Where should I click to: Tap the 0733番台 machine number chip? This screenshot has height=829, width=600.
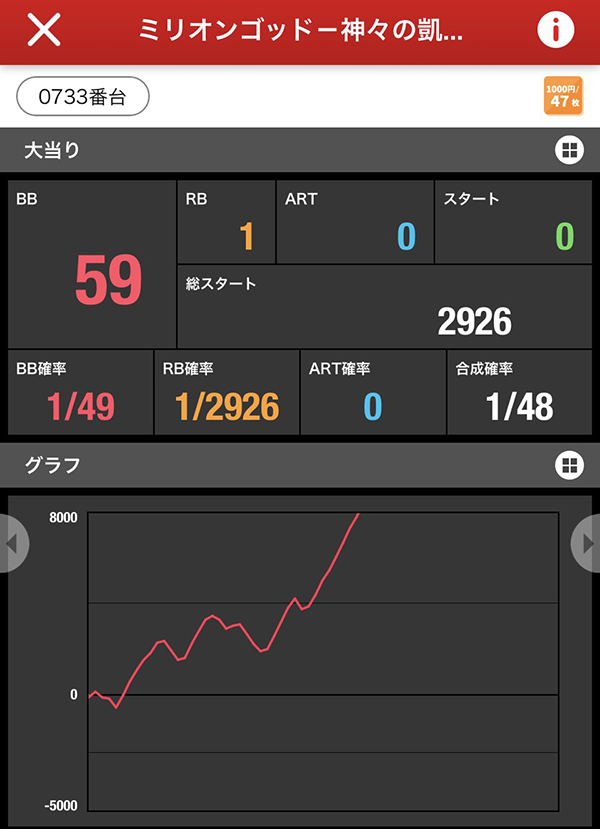click(83, 97)
